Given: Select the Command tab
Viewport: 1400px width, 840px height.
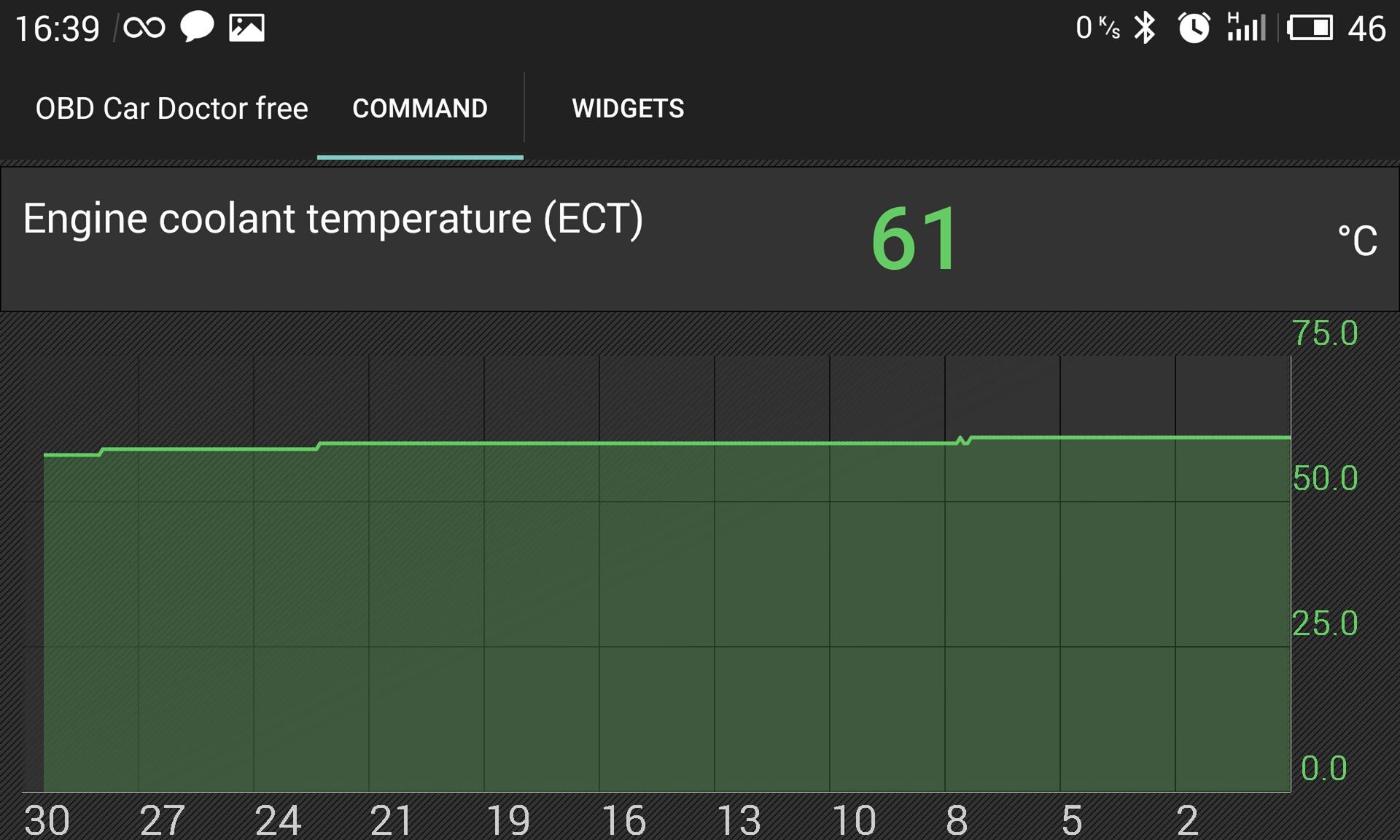Looking at the screenshot, I should pos(420,109).
